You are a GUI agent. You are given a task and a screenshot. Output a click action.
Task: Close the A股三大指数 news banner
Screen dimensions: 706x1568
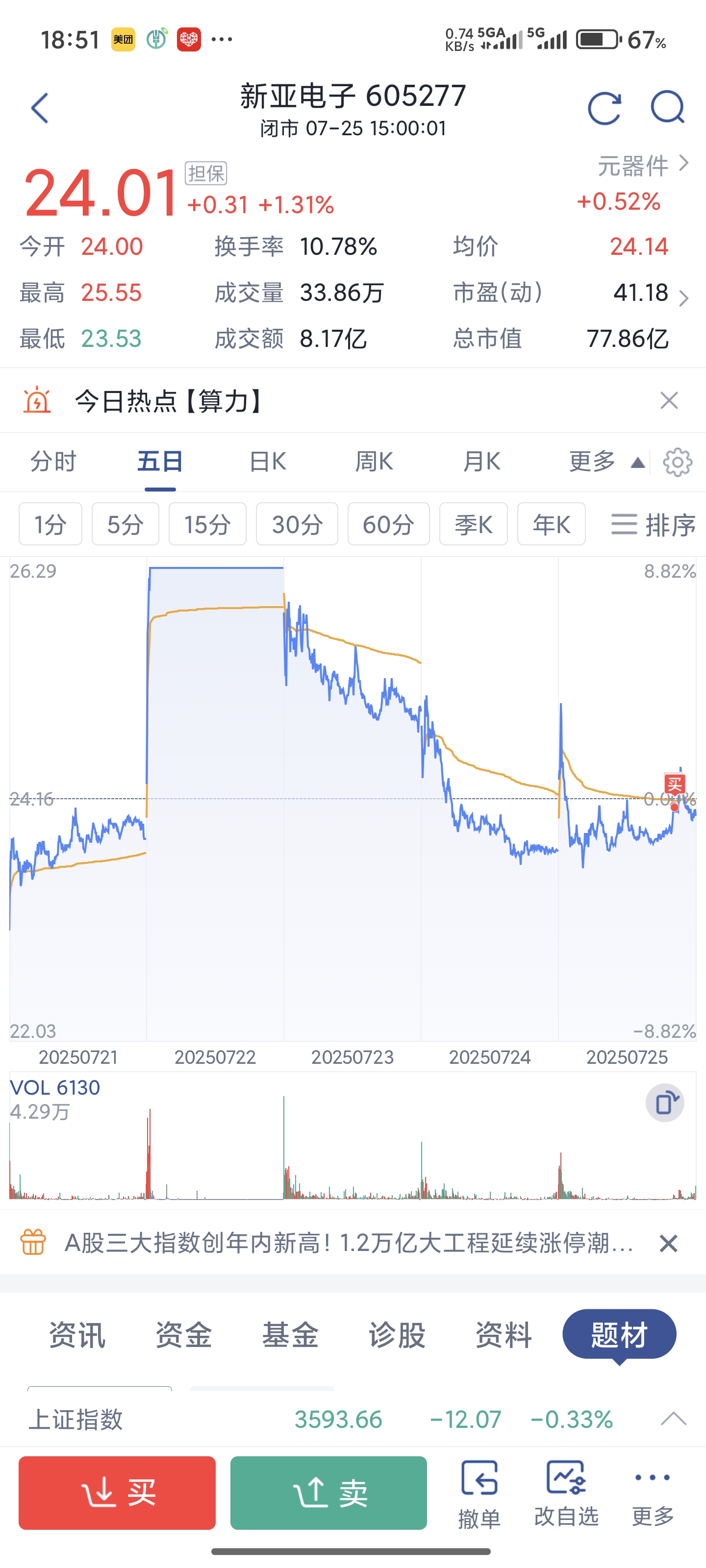tap(668, 1243)
